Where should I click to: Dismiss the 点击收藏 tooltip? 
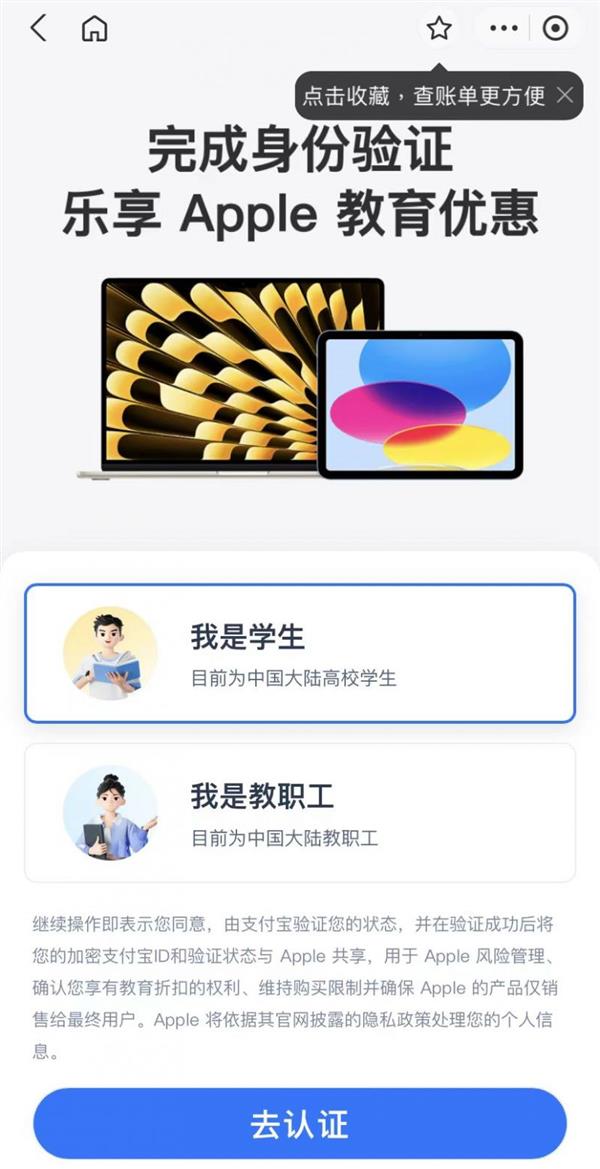pos(565,96)
